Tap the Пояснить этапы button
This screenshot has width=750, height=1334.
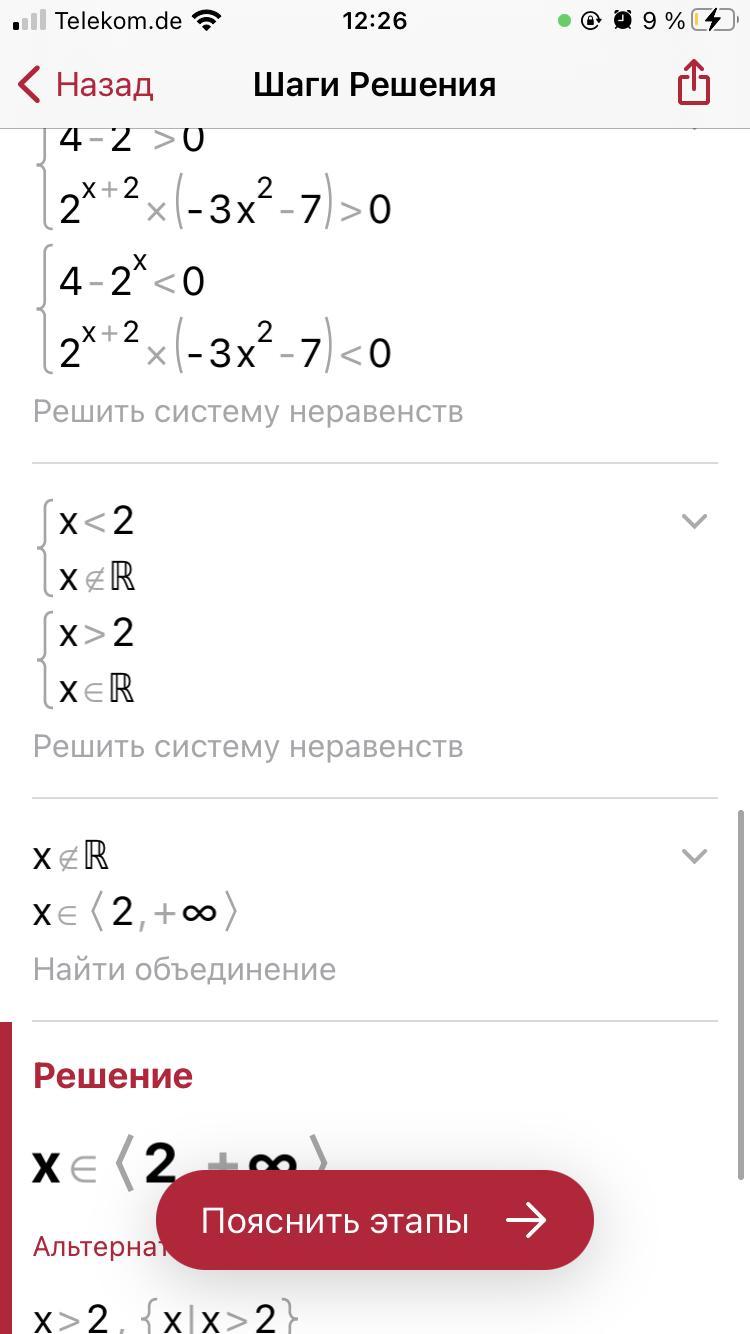[x=375, y=1220]
